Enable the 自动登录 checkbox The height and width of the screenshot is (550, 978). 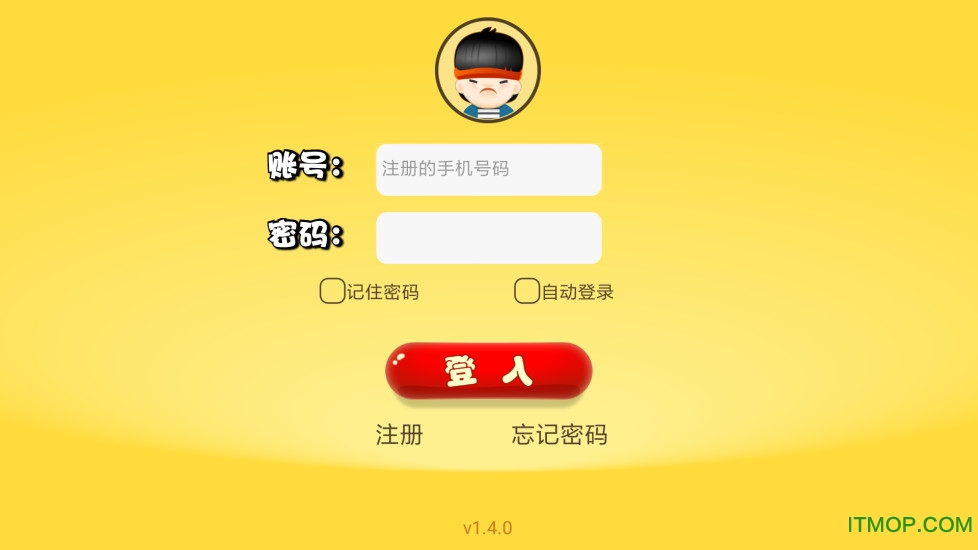[526, 291]
